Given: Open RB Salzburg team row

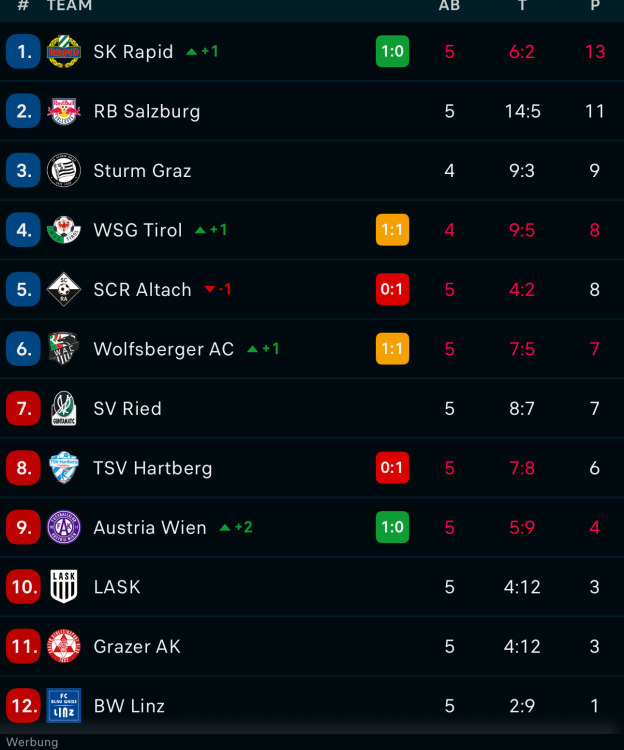Looking at the screenshot, I should (146, 111).
